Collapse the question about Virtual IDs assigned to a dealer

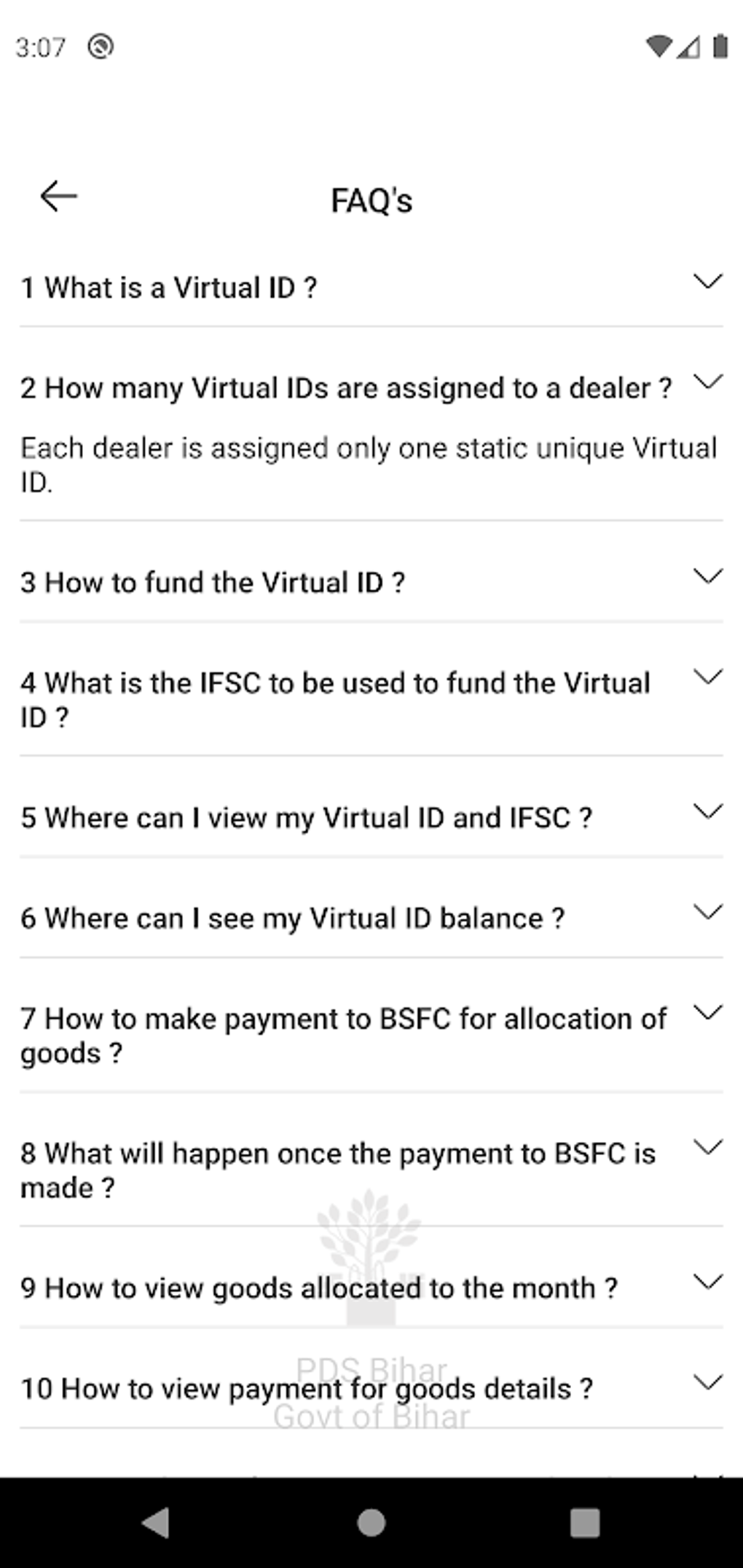pyautogui.click(x=707, y=382)
